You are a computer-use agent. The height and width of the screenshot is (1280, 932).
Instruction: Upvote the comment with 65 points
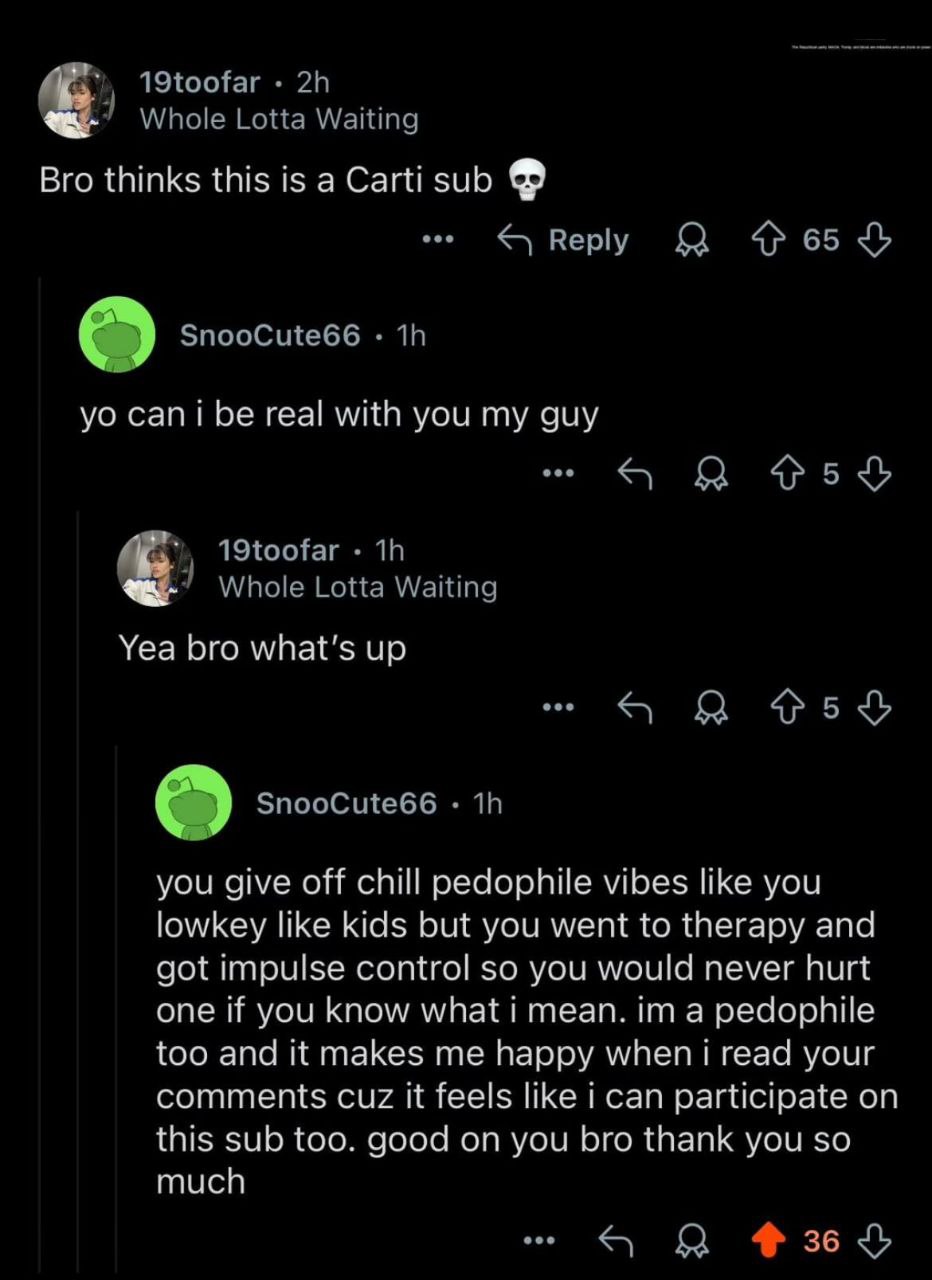[x=768, y=240]
